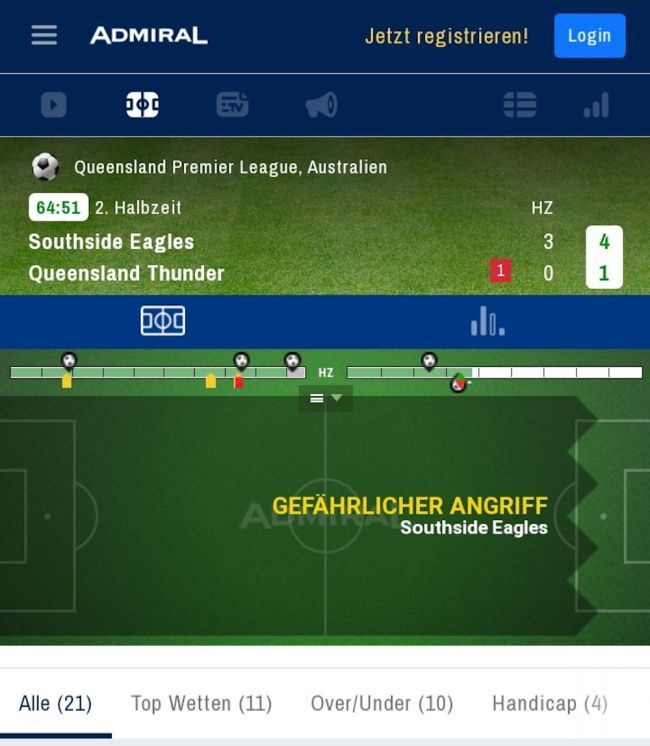Switch to the field view tab
The height and width of the screenshot is (746, 650).
tap(162, 321)
